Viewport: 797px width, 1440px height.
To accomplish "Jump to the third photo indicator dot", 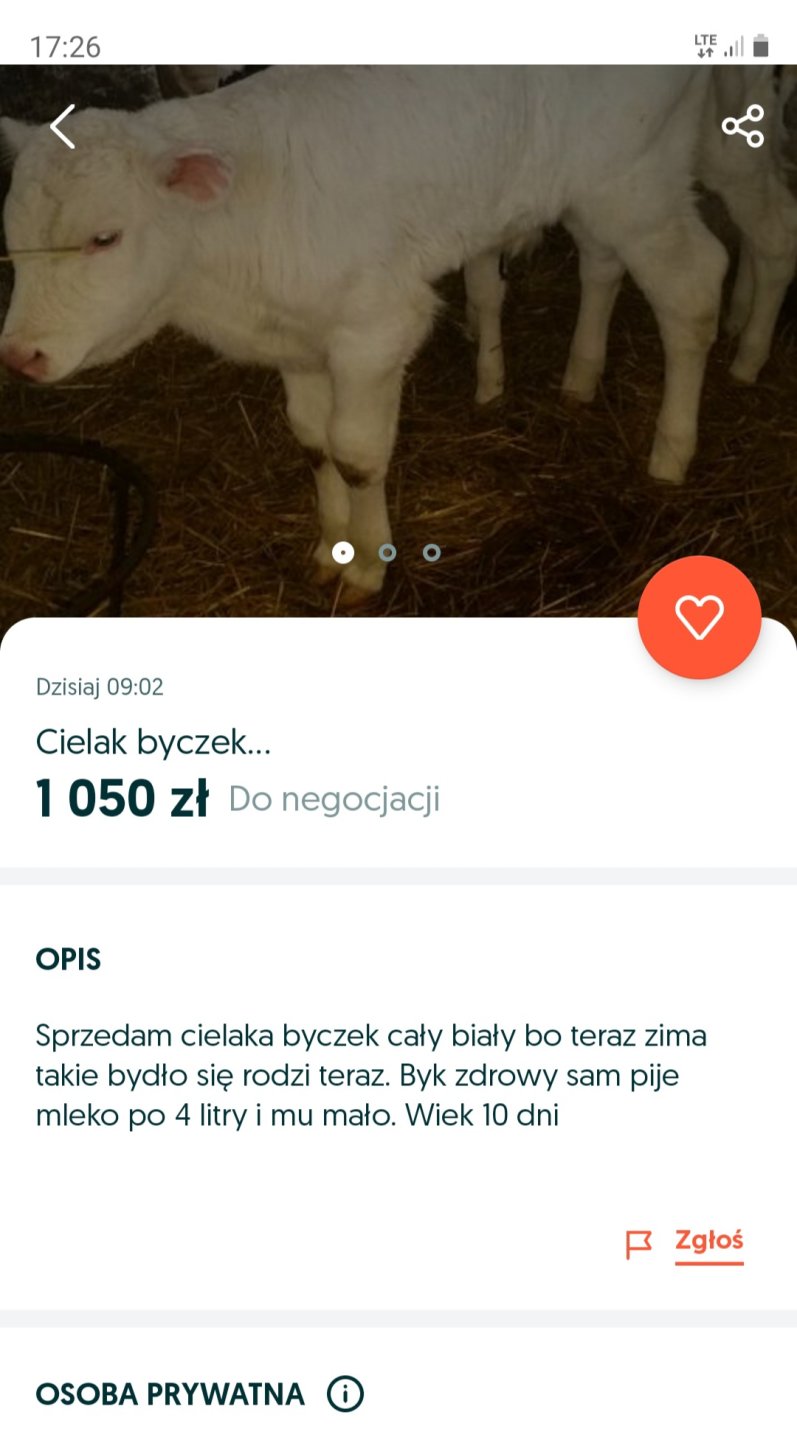I will pyautogui.click(x=431, y=553).
